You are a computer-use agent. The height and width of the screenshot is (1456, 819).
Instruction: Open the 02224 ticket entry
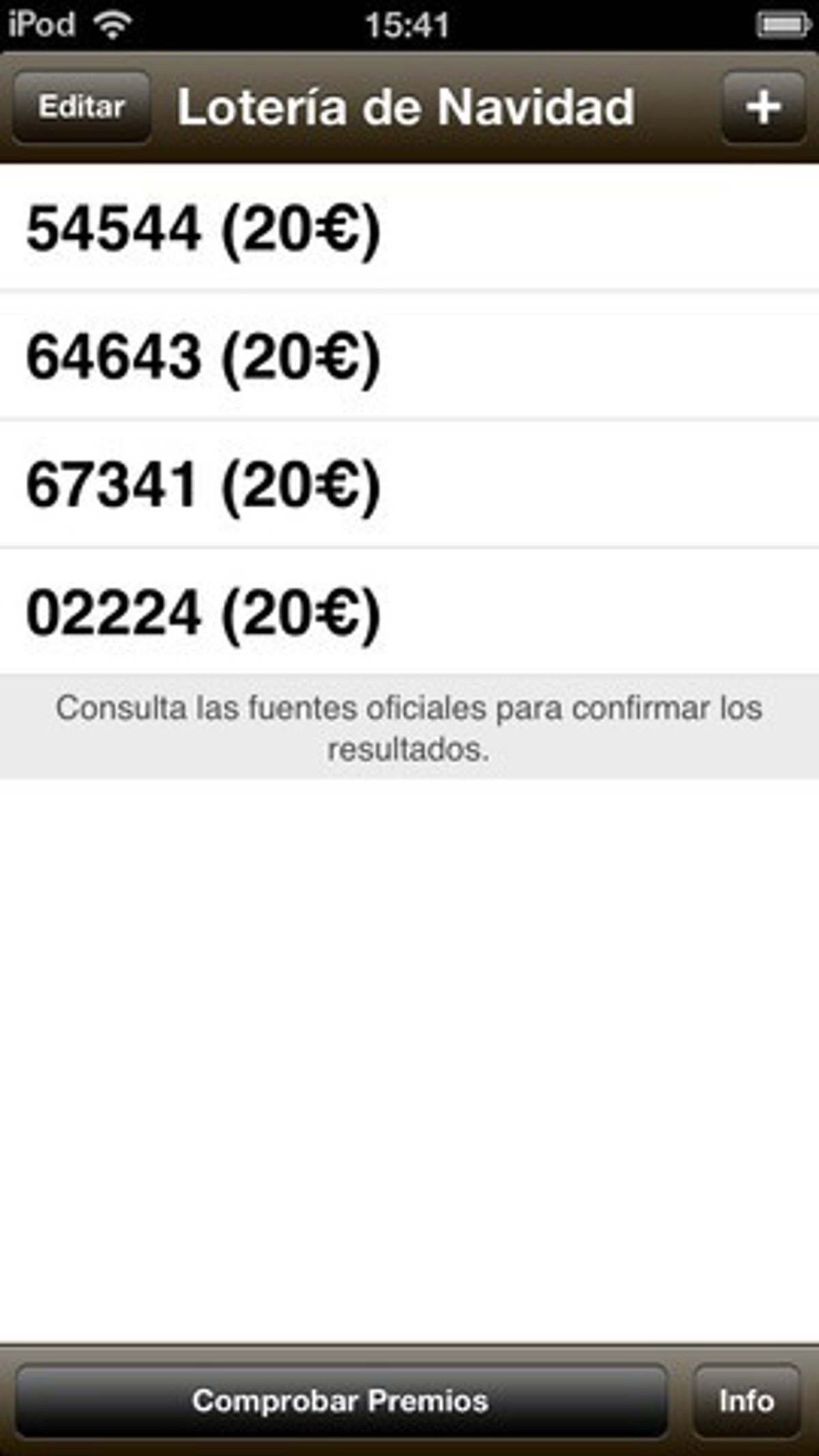coord(409,612)
